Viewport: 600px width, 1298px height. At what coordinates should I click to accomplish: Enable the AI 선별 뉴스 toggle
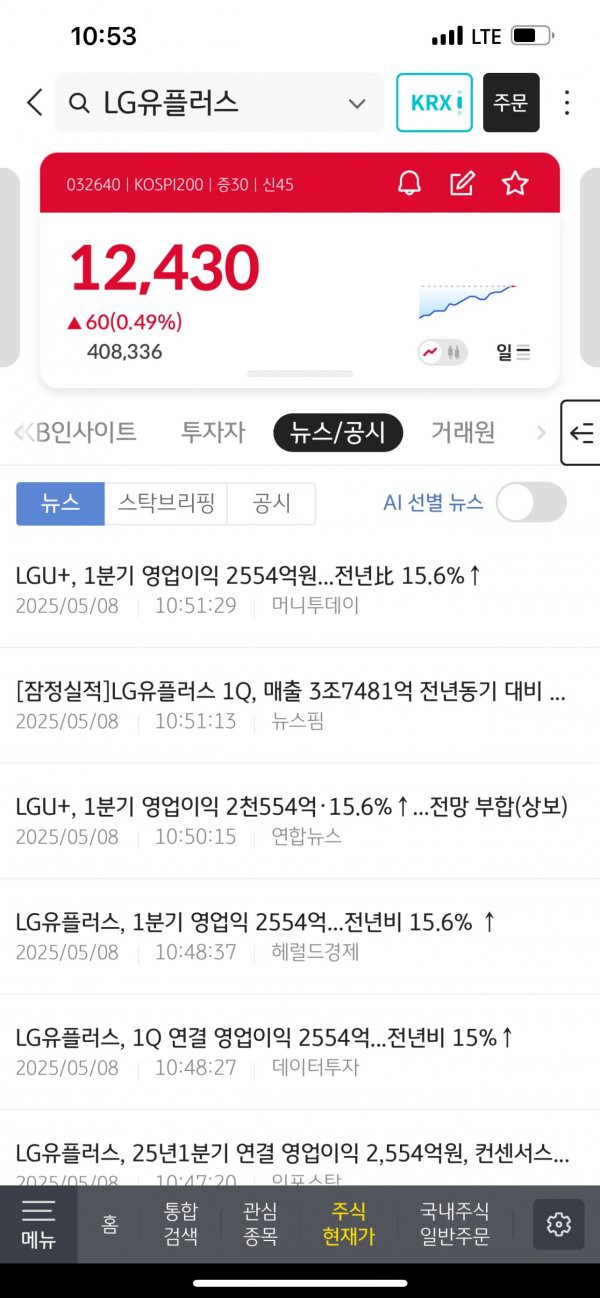[531, 502]
